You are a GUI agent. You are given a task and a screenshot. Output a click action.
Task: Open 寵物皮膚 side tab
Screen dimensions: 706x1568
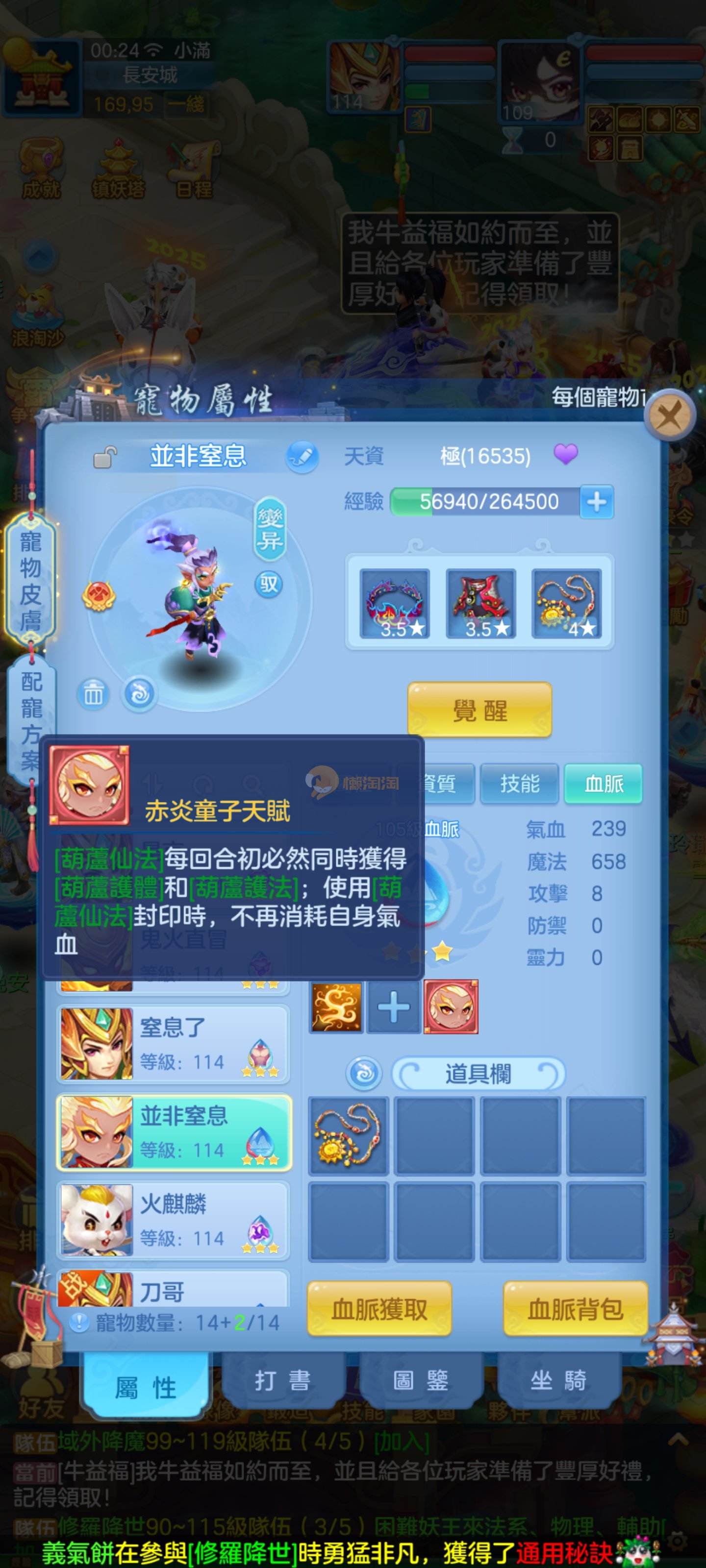point(30,580)
